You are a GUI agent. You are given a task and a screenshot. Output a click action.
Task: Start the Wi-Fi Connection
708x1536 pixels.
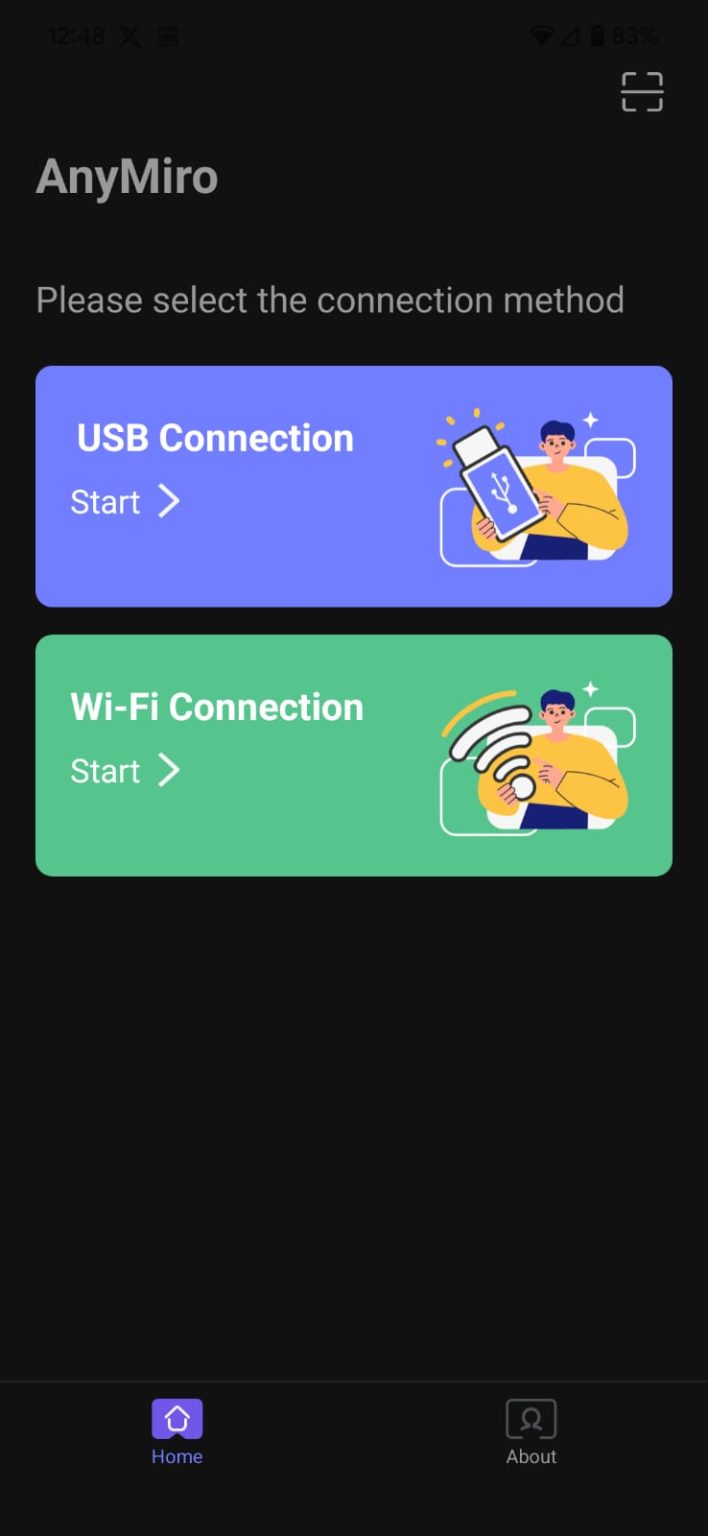coord(125,770)
